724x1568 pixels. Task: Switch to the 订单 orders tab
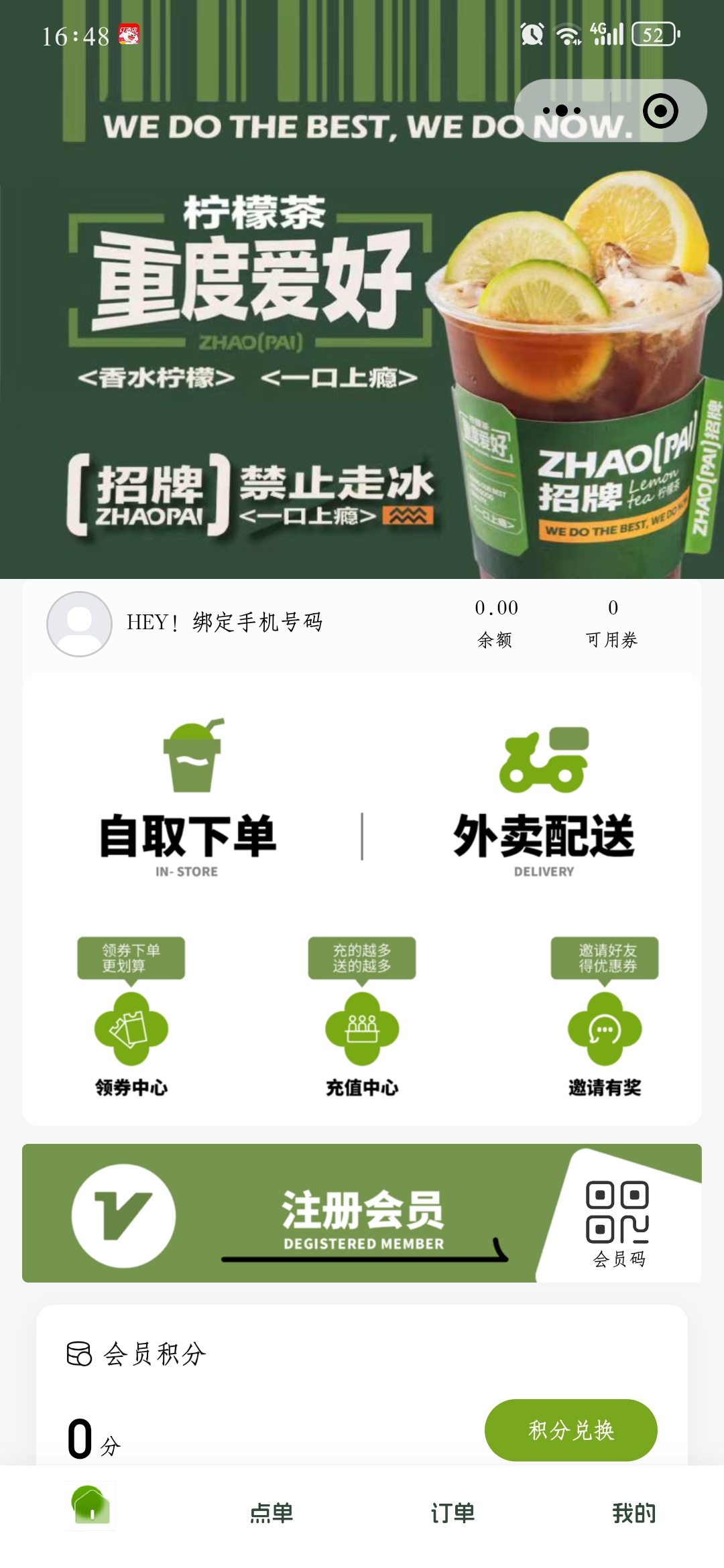click(452, 1512)
